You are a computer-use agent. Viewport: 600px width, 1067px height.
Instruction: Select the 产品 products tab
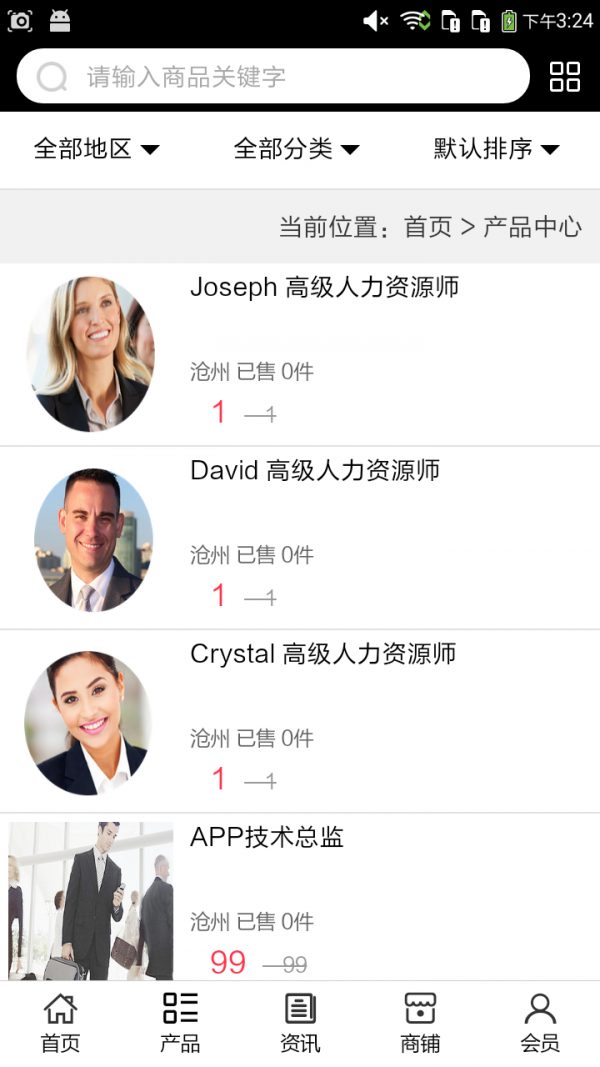coord(180,1023)
